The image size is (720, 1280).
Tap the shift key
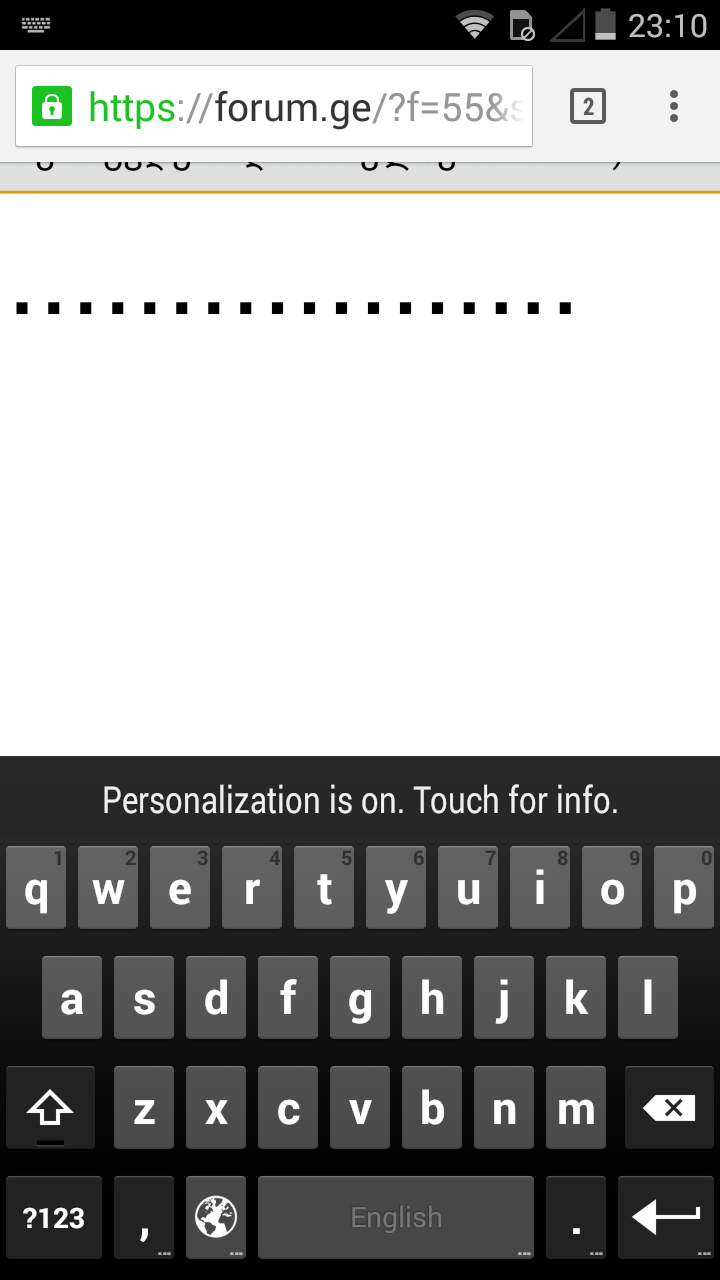pos(50,1108)
